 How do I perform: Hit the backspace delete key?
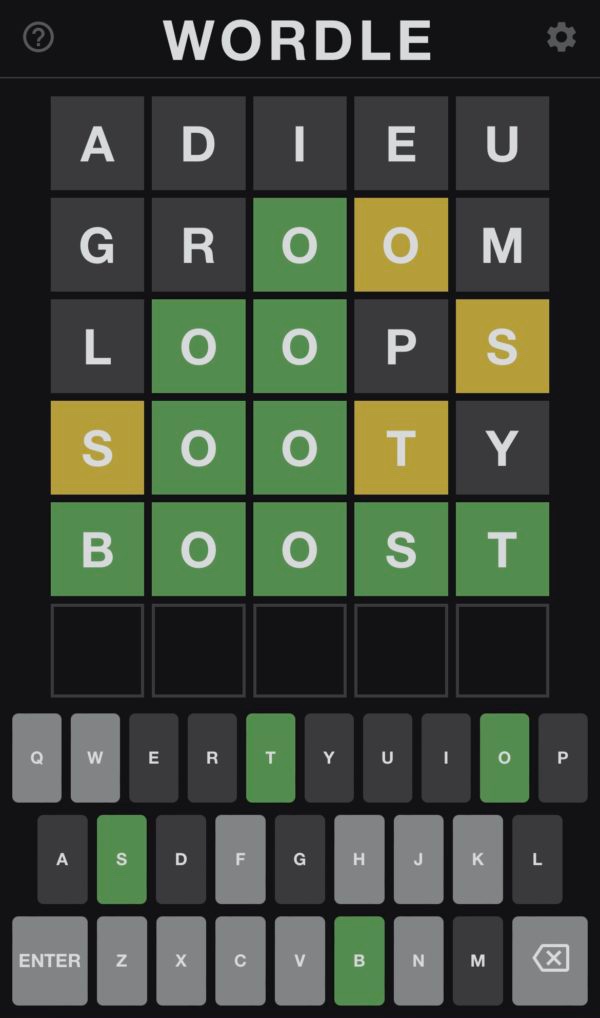tap(550, 960)
